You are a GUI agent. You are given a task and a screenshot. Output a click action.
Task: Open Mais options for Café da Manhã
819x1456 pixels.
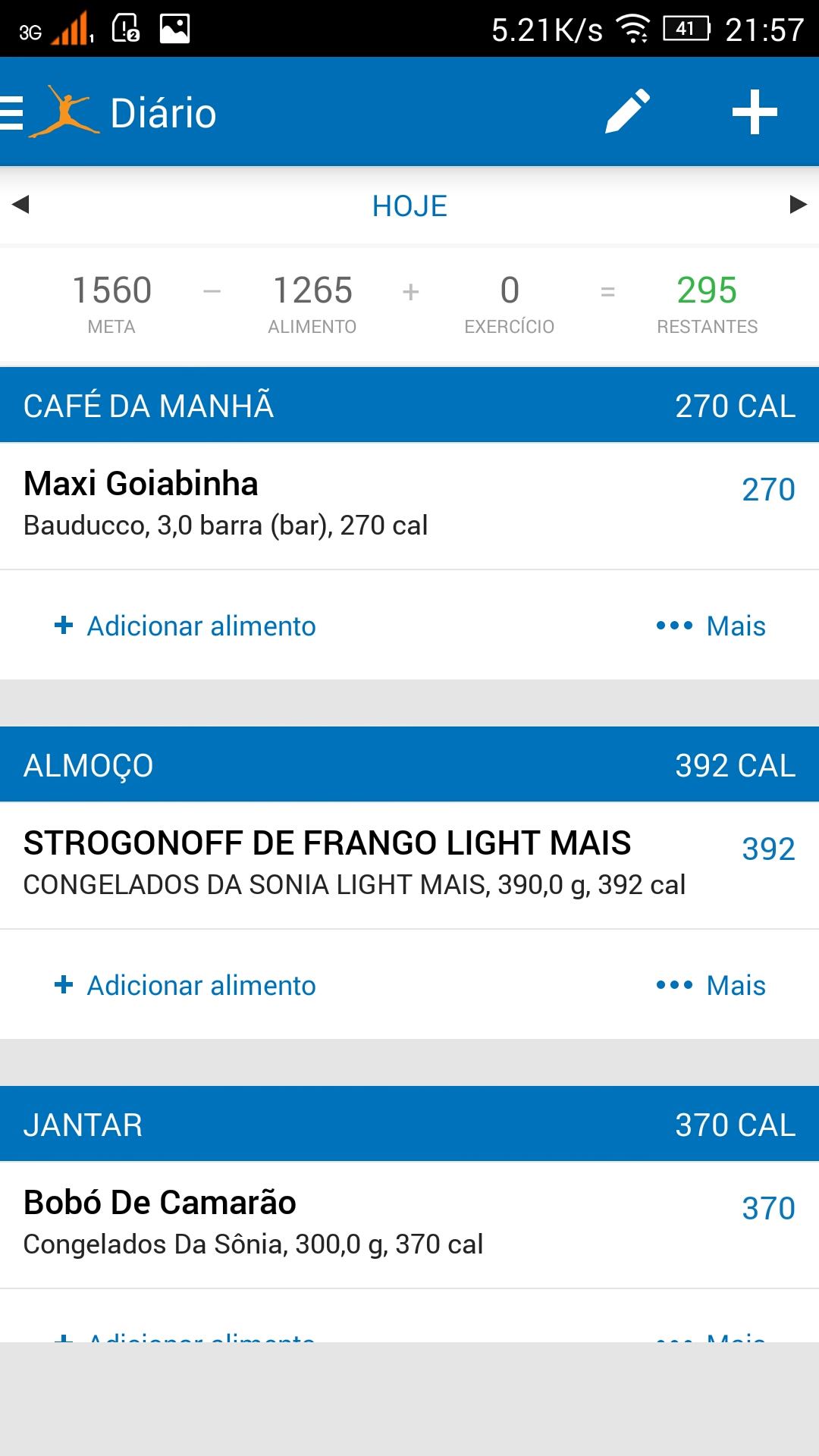click(x=711, y=626)
